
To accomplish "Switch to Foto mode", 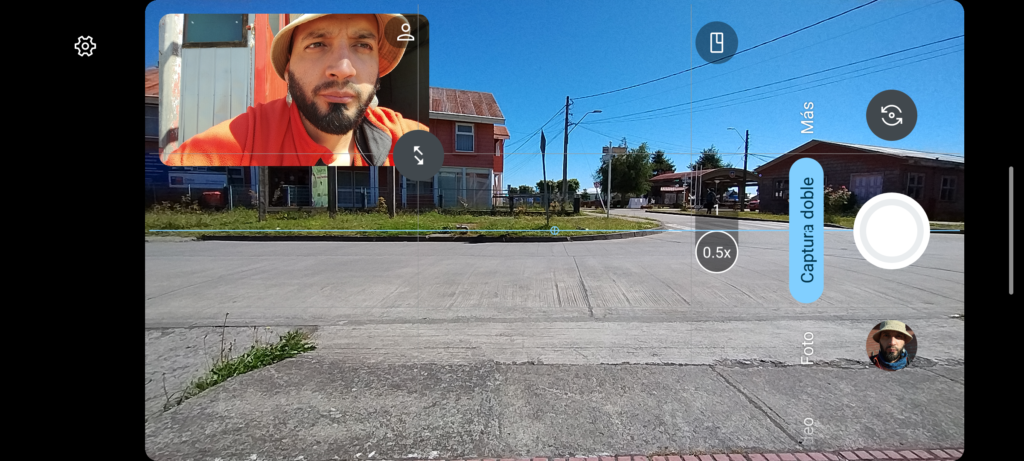I will tap(807, 347).
